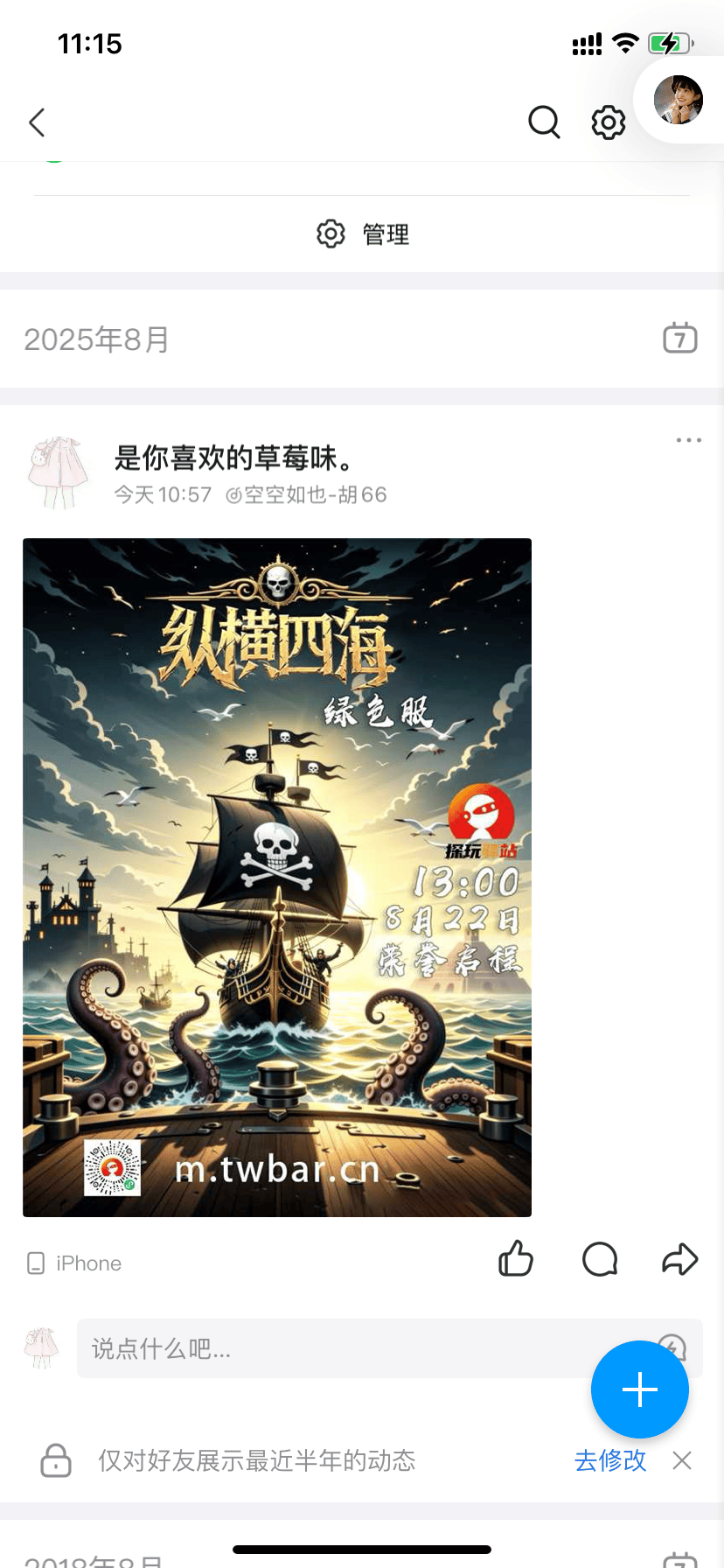The width and height of the screenshot is (724, 1568).
Task: Share the post with the arrow icon
Action: click(x=679, y=1260)
